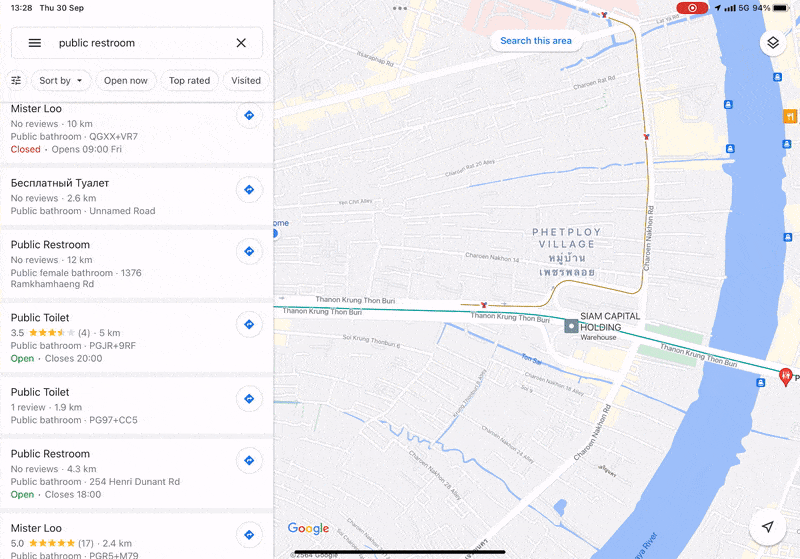Open the search filters icon
This screenshot has height=559, width=800.
pos(16,80)
